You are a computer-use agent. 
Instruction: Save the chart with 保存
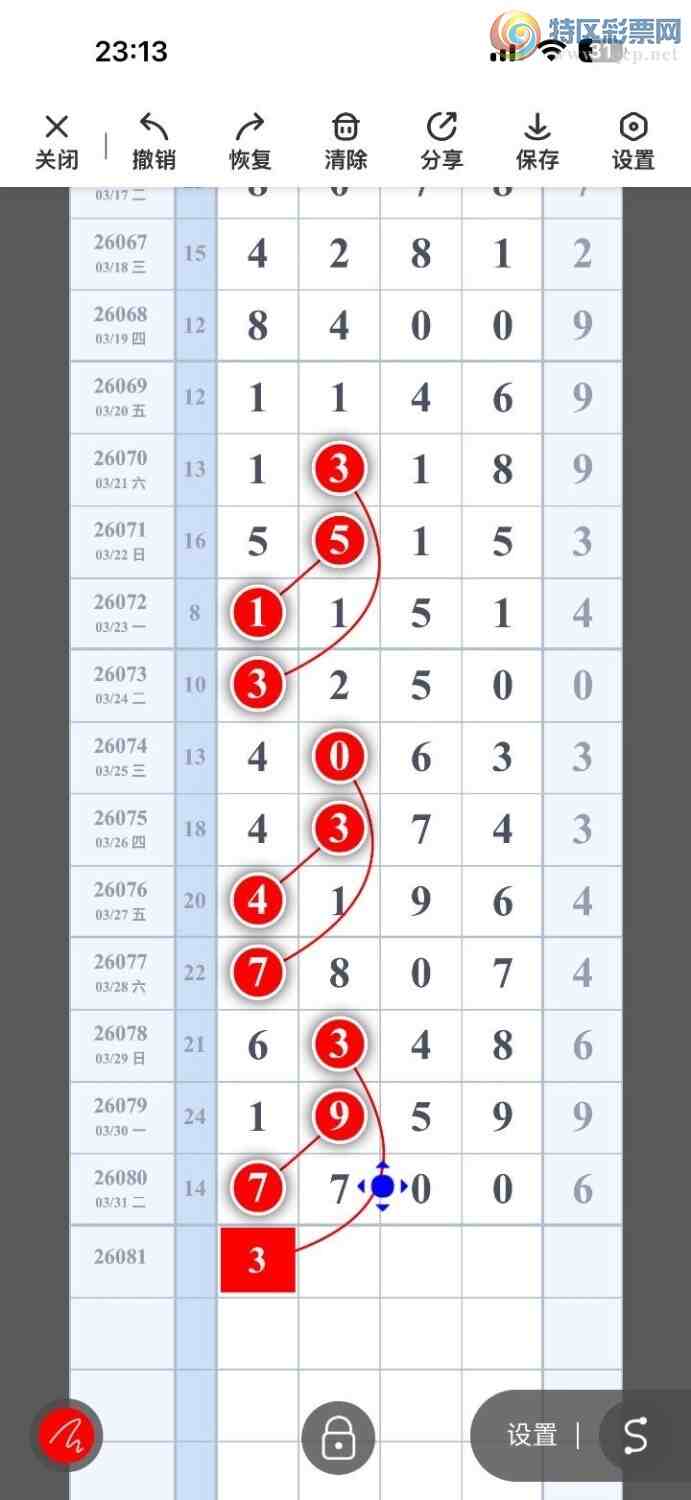click(537, 141)
